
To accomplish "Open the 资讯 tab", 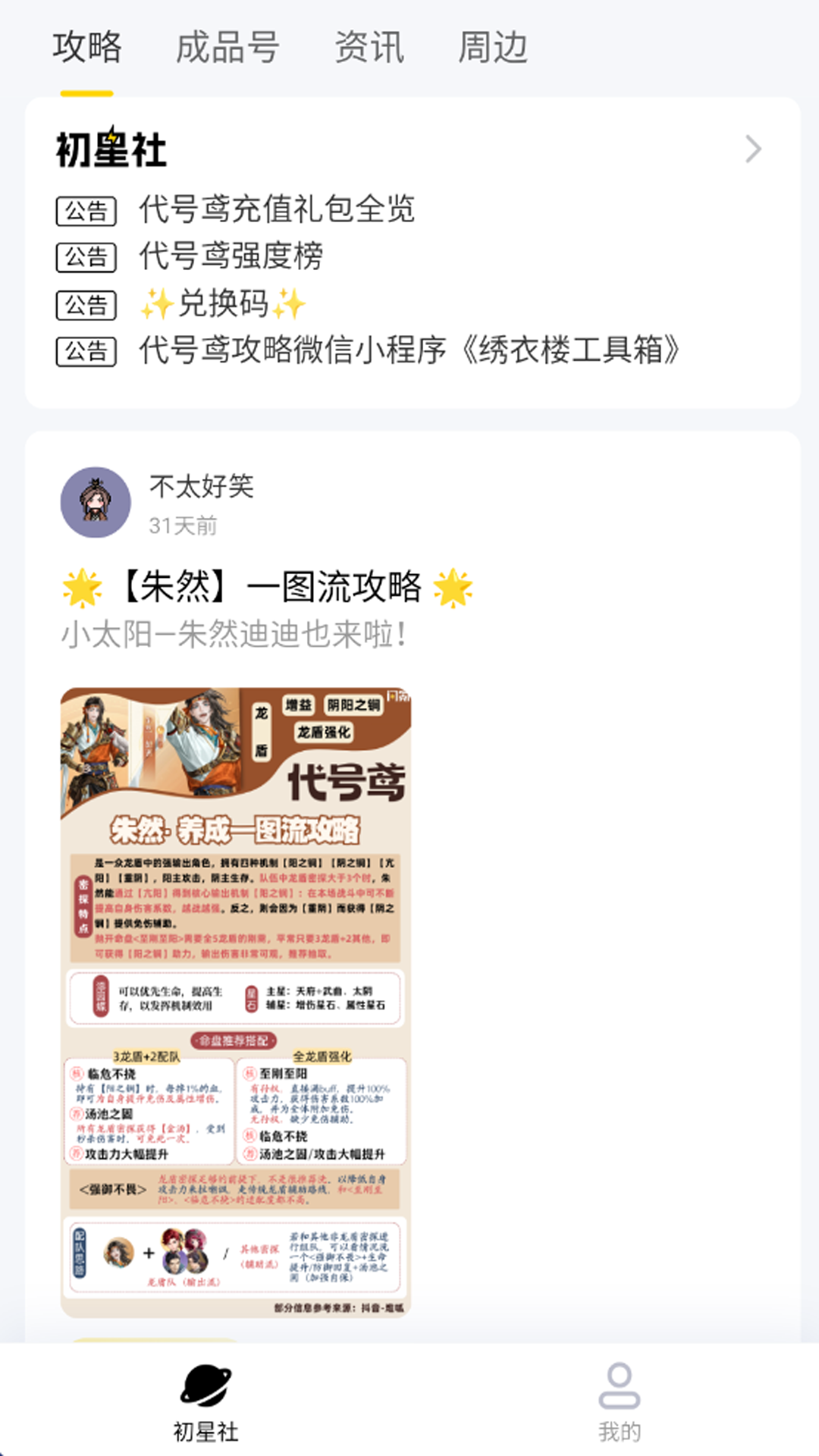I will [369, 48].
